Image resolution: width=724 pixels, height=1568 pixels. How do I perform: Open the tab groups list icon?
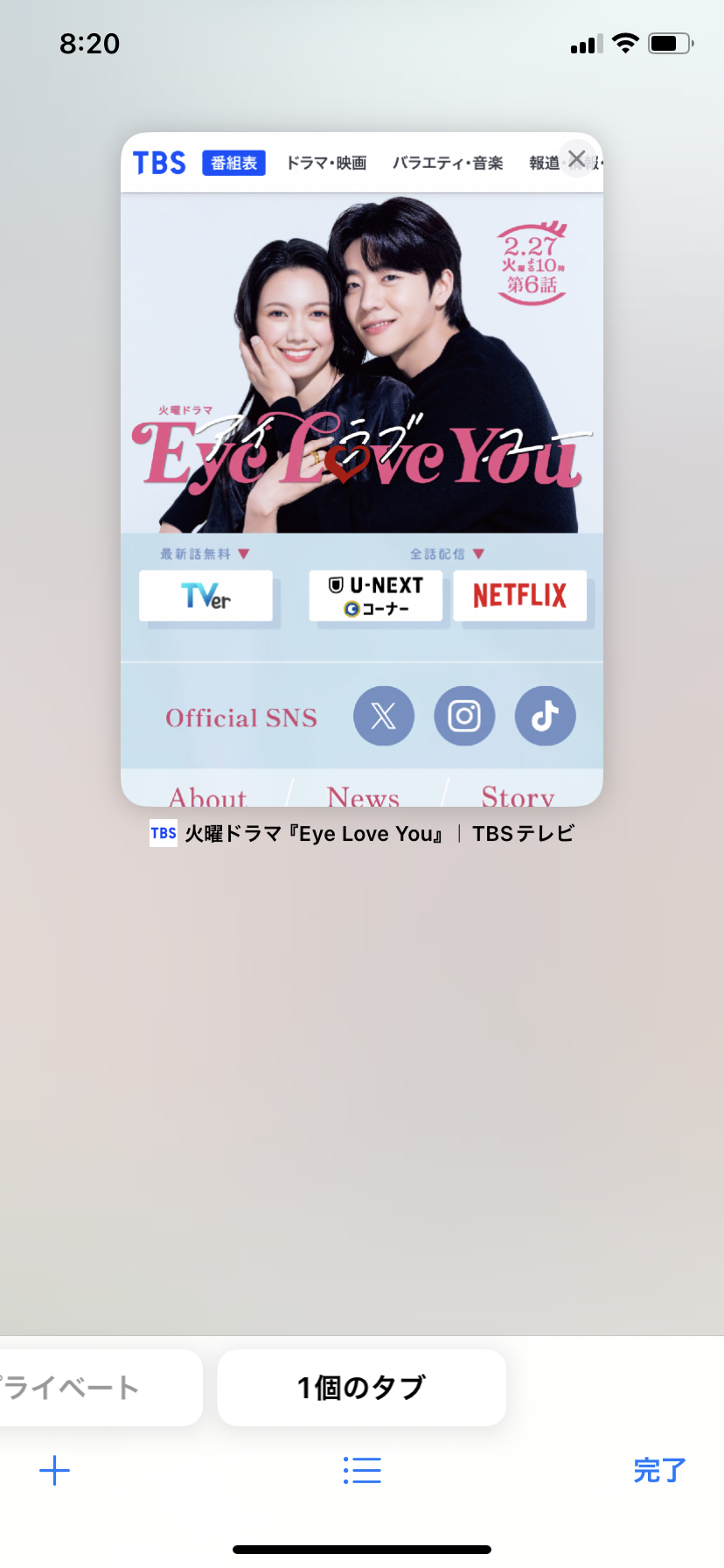tap(362, 1471)
